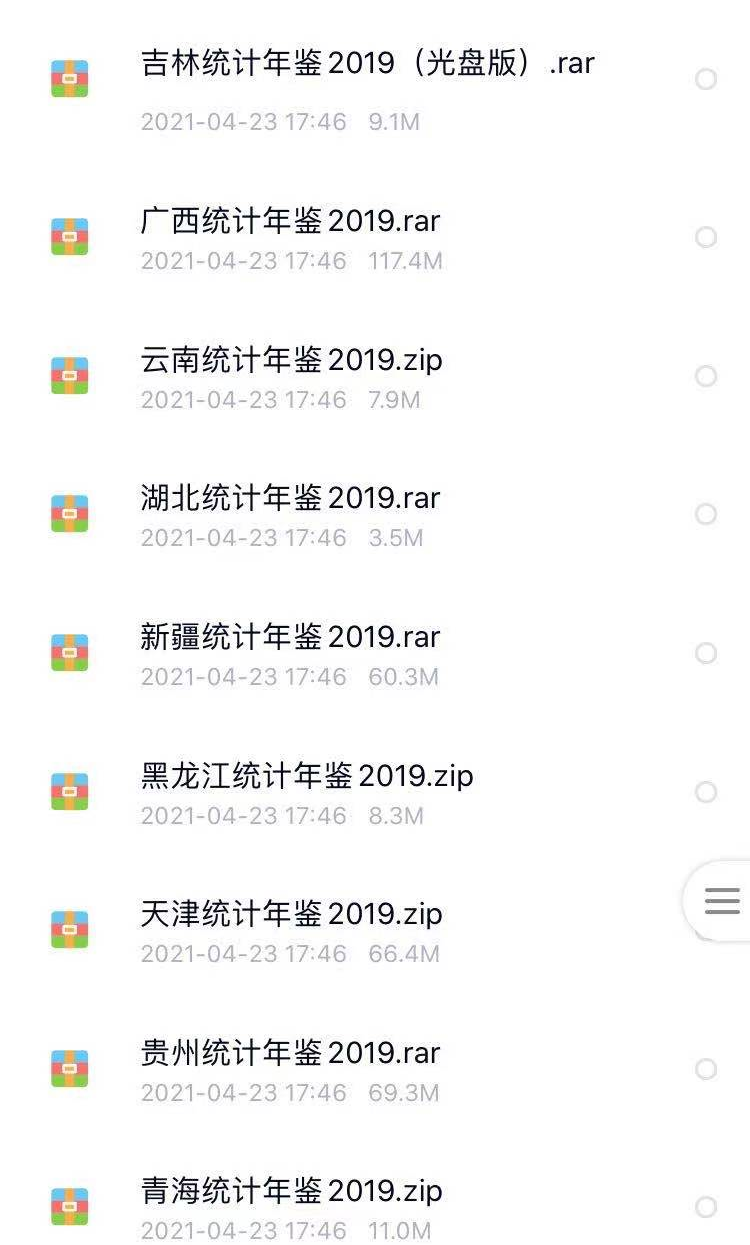Check the circle for 新疆统计年鉴2019.rar
Screen dimensions: 750x1245
(706, 653)
